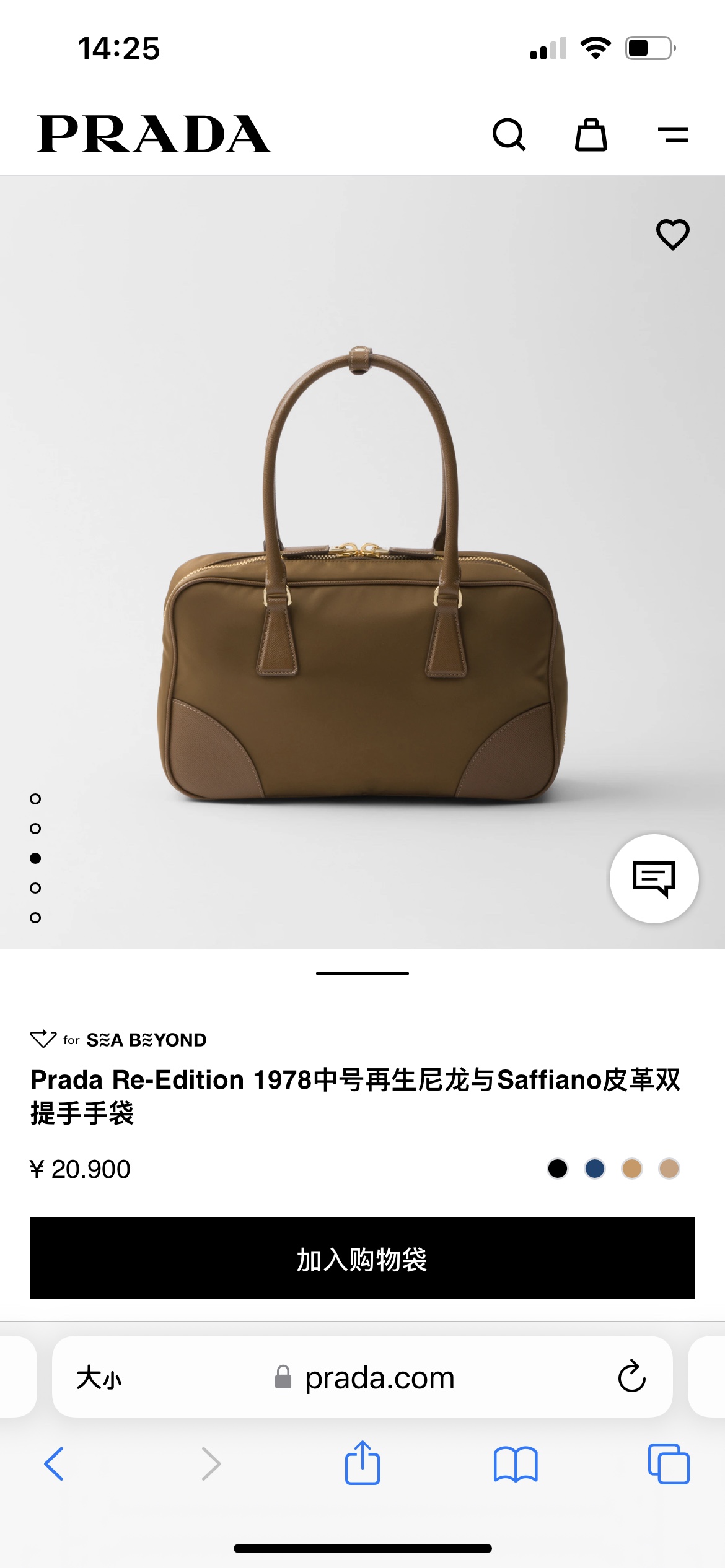Open the hamburger menu
This screenshot has height=1568, width=725.
(x=672, y=134)
